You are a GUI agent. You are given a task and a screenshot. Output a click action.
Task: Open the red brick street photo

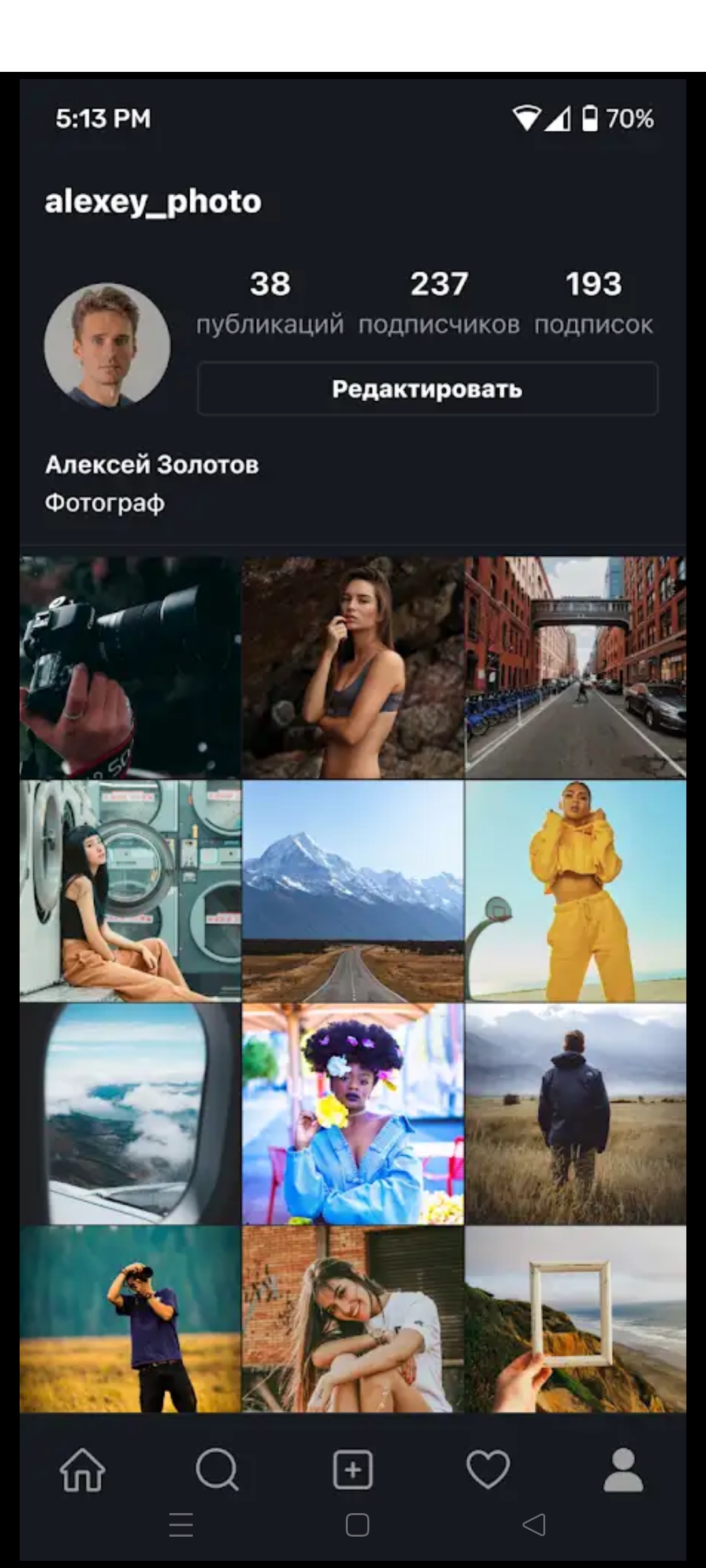[x=576, y=667]
